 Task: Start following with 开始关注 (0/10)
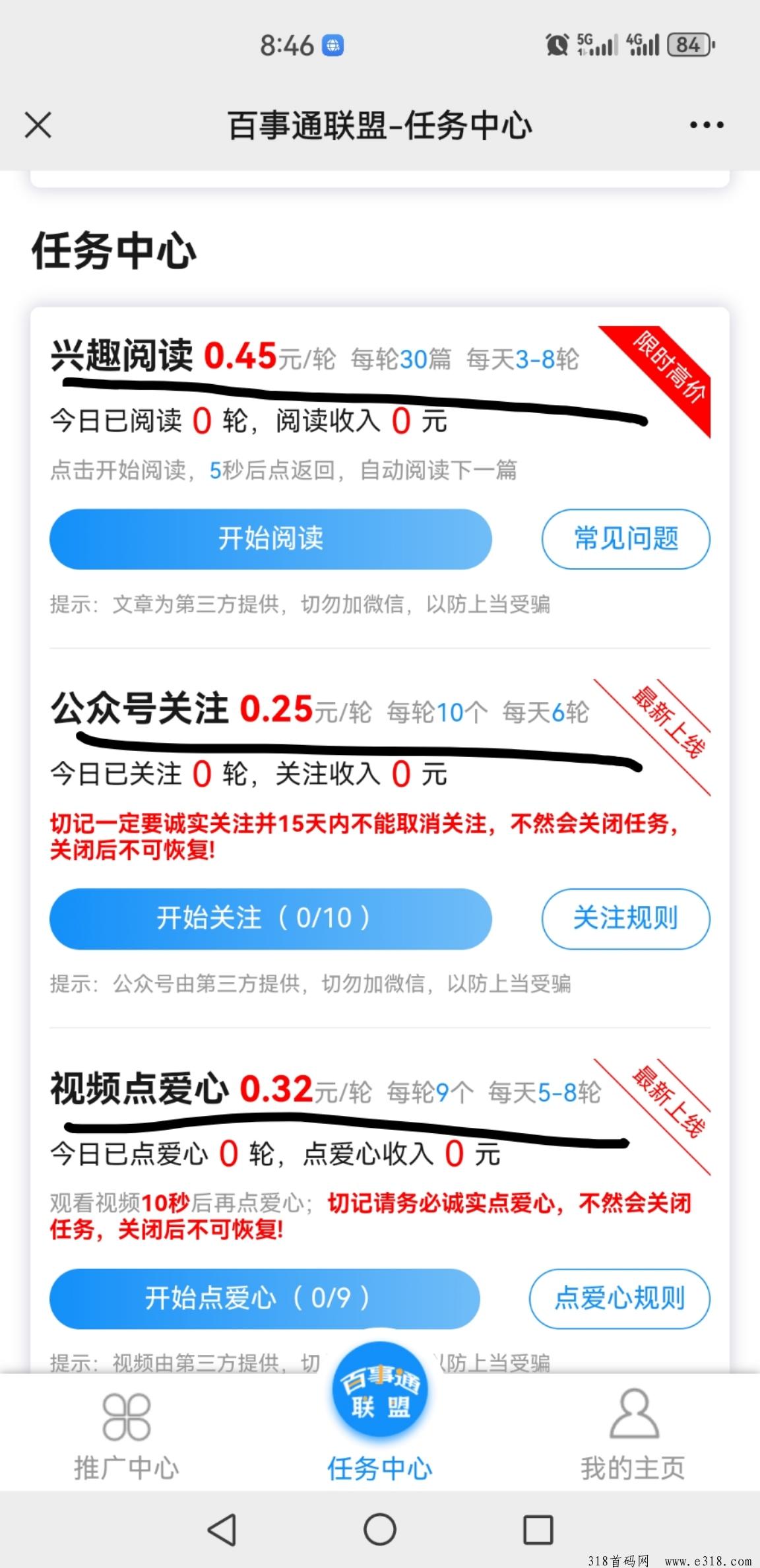coord(270,918)
